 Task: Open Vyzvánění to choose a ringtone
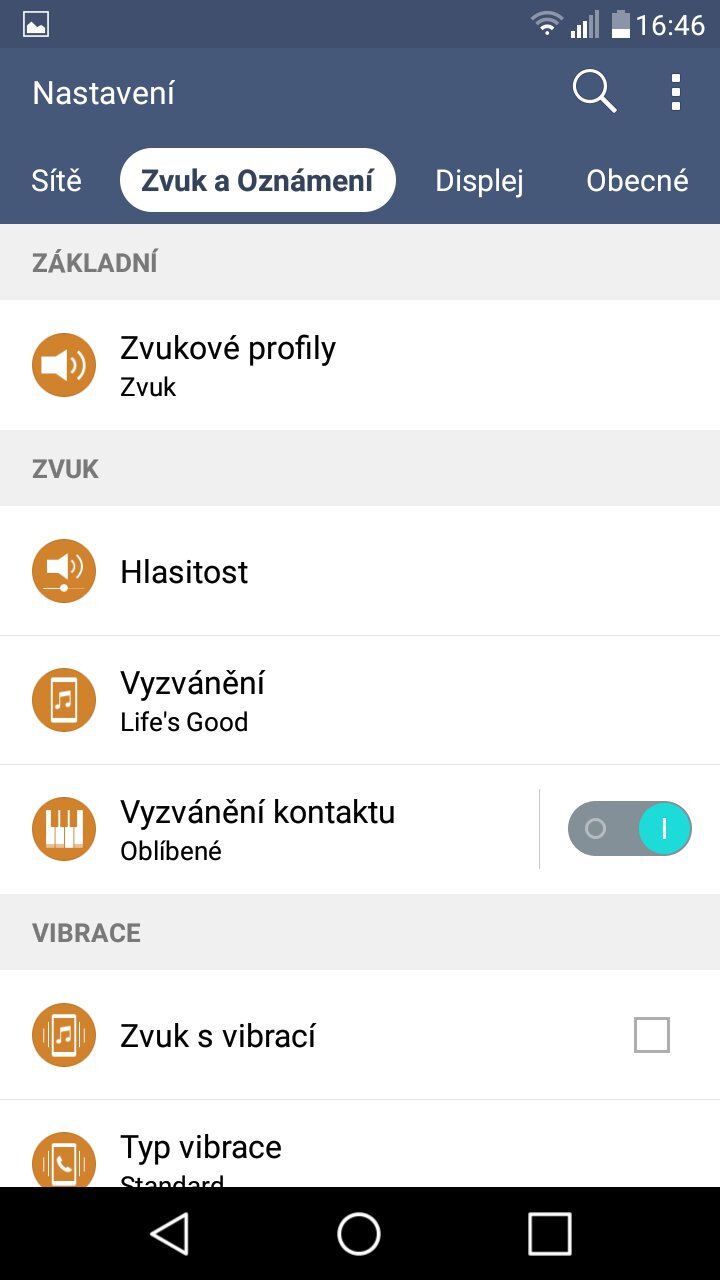[300, 700]
